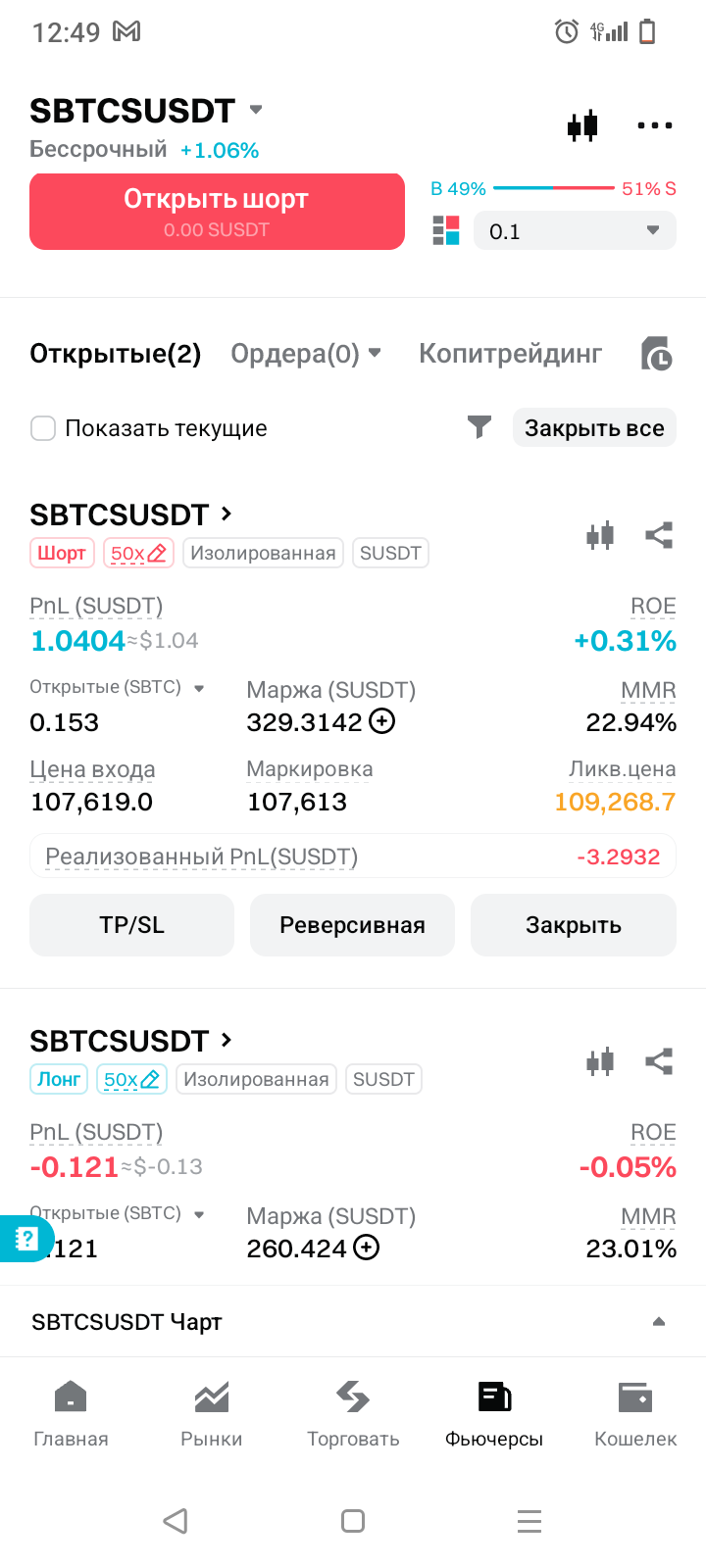Tap Открыть шорт button
Viewport: 706px width, 1568px height.
point(217,212)
